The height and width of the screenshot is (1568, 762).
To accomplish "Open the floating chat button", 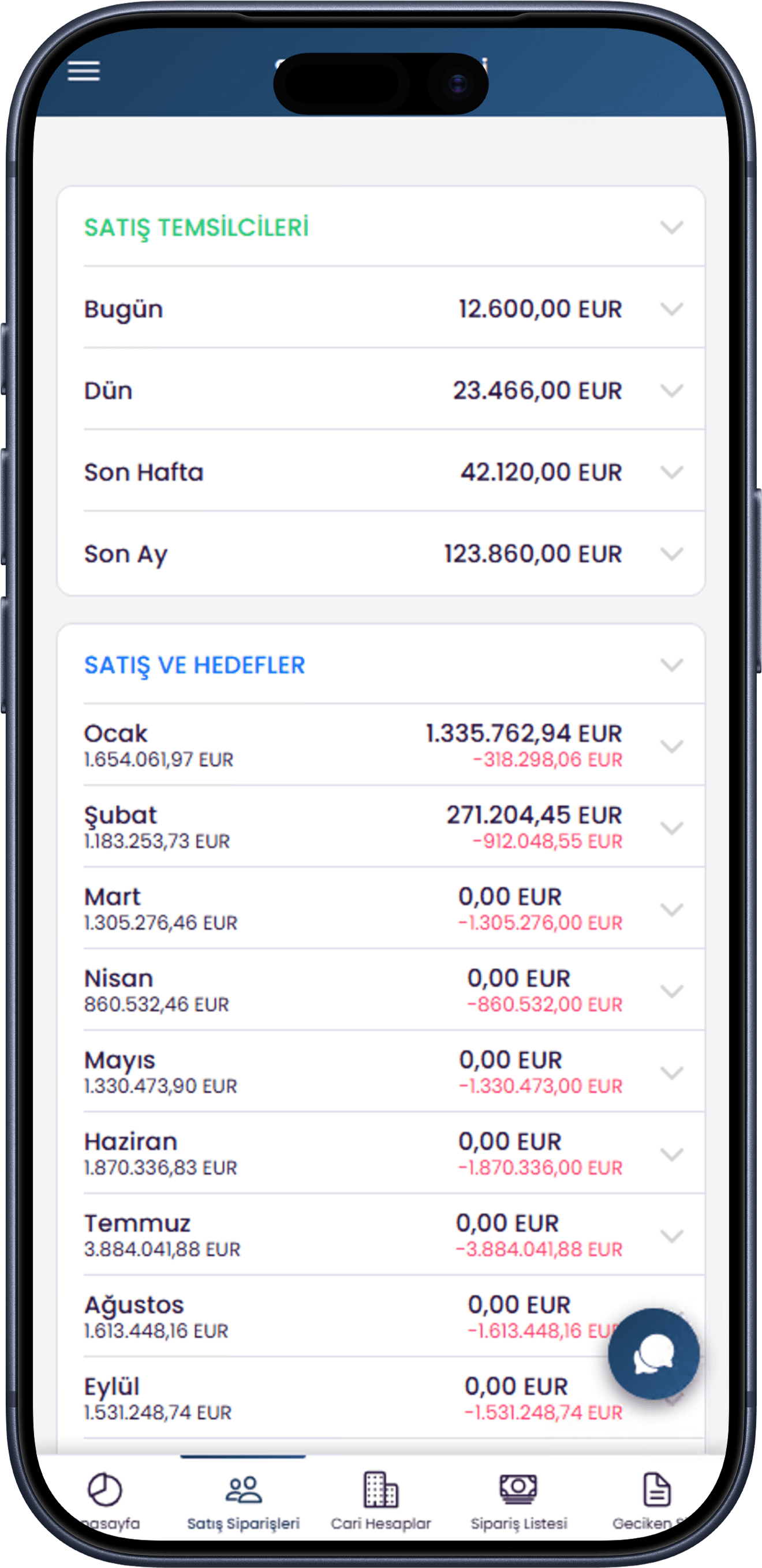I will pos(653,1354).
